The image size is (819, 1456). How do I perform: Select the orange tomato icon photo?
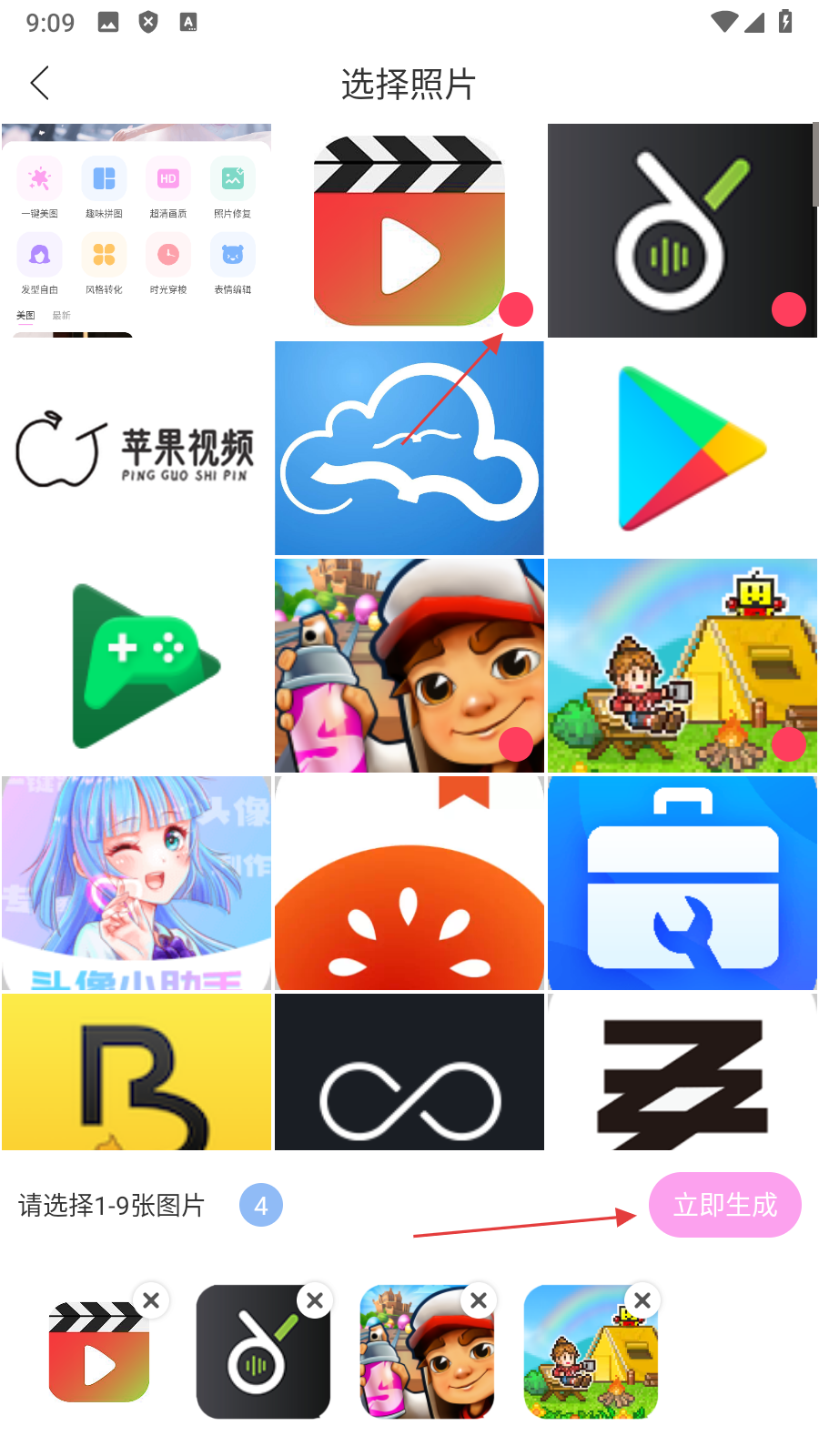[409, 883]
